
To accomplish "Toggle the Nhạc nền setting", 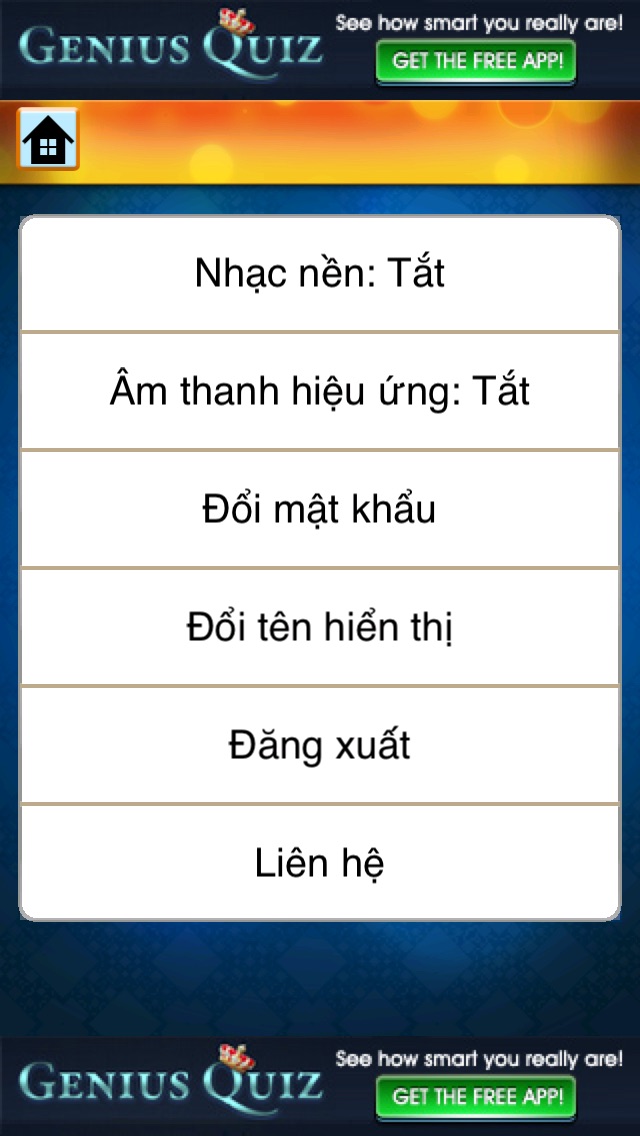I will [320, 274].
